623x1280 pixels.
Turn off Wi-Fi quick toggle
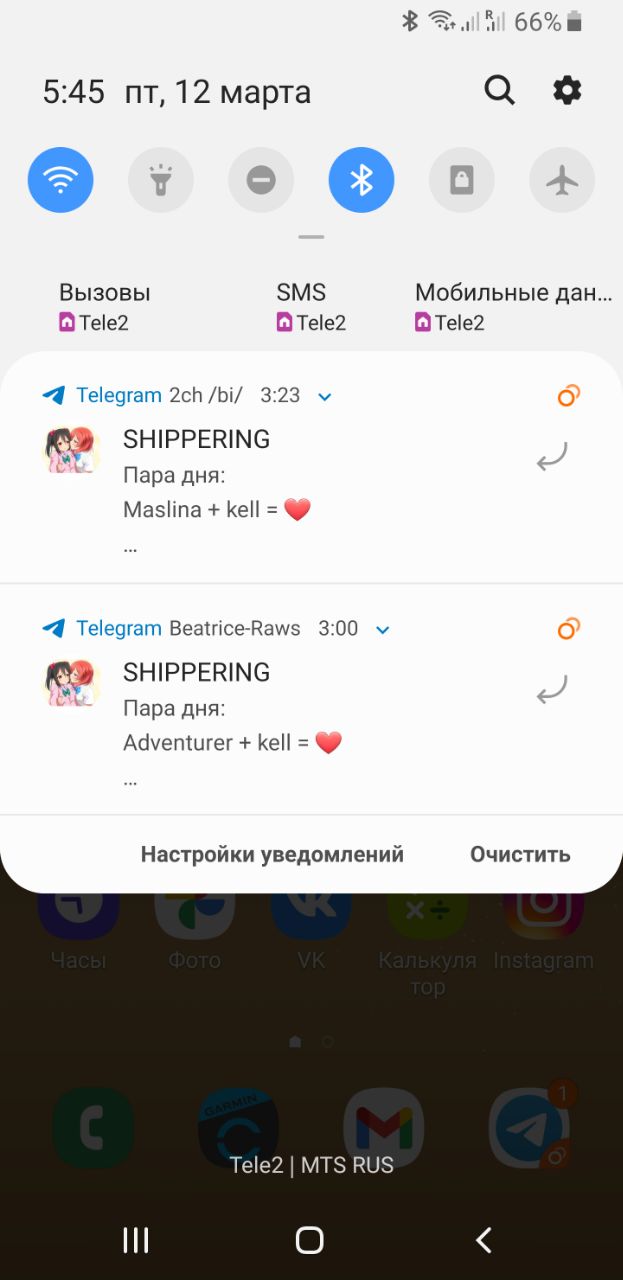pos(60,181)
